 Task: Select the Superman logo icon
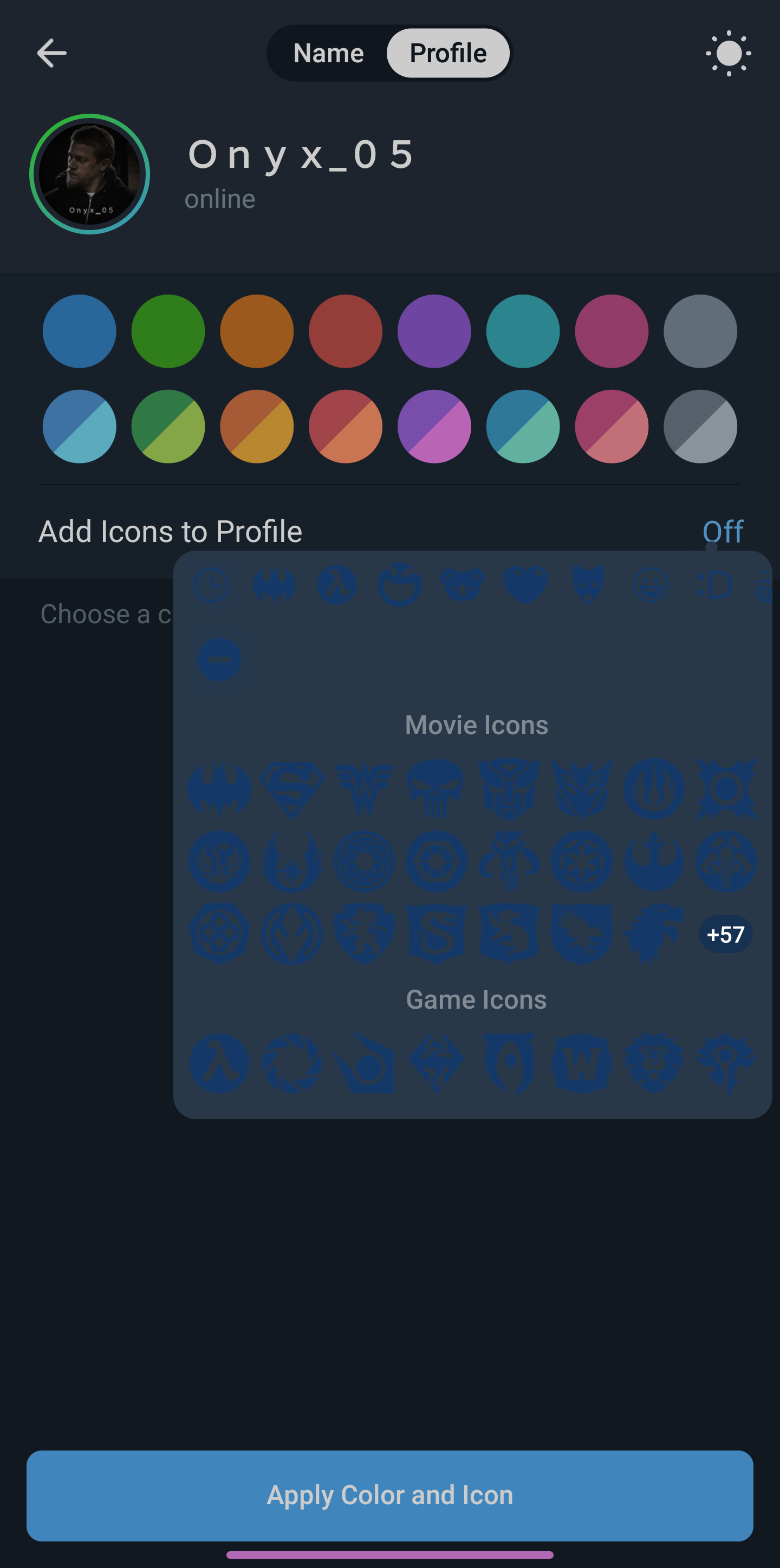click(291, 789)
